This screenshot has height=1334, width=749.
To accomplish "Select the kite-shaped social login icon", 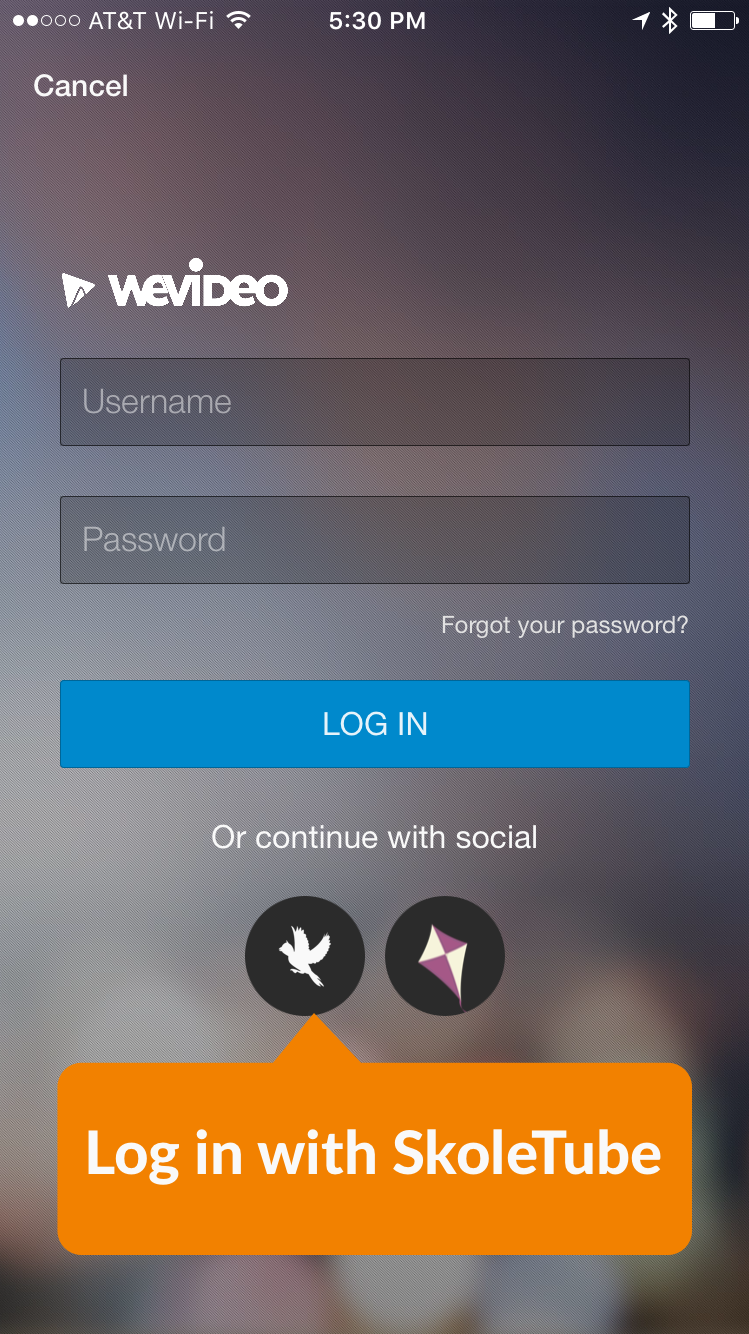I will coord(444,955).
